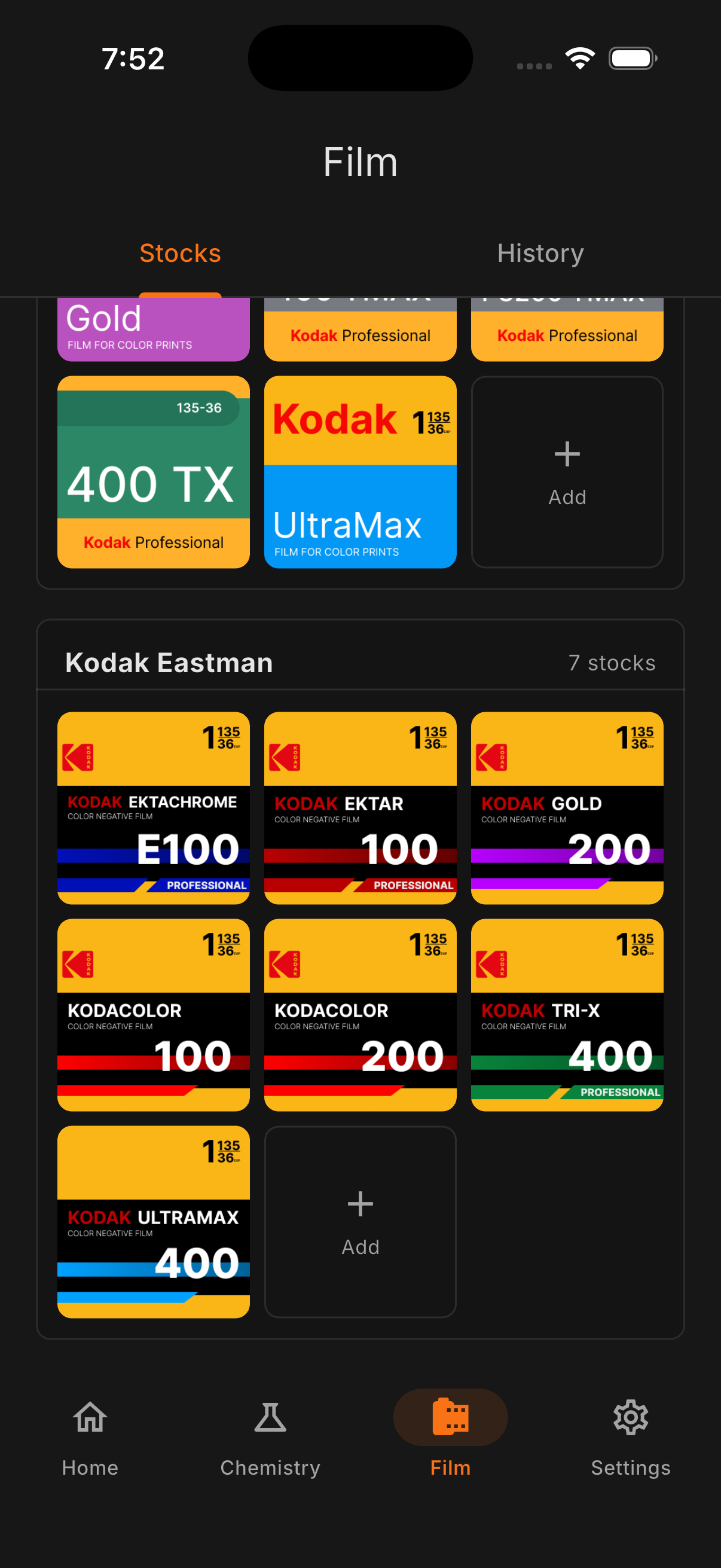Image resolution: width=721 pixels, height=1568 pixels.
Task: Open the Kodacolor 100 stock card
Action: point(153,1015)
